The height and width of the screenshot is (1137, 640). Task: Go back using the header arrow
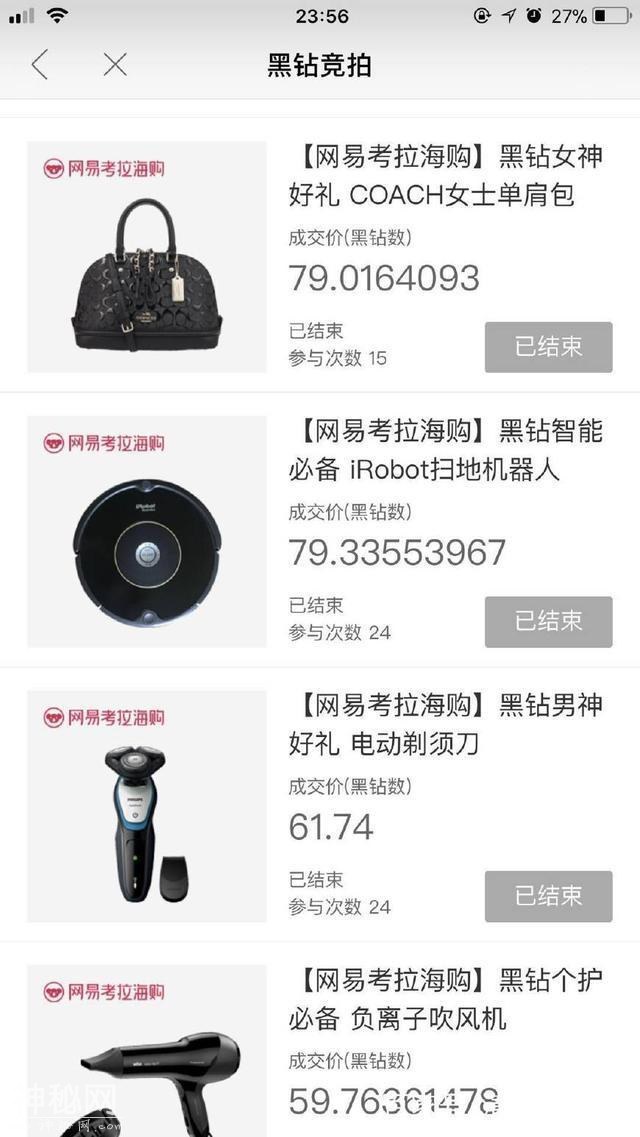click(x=39, y=66)
